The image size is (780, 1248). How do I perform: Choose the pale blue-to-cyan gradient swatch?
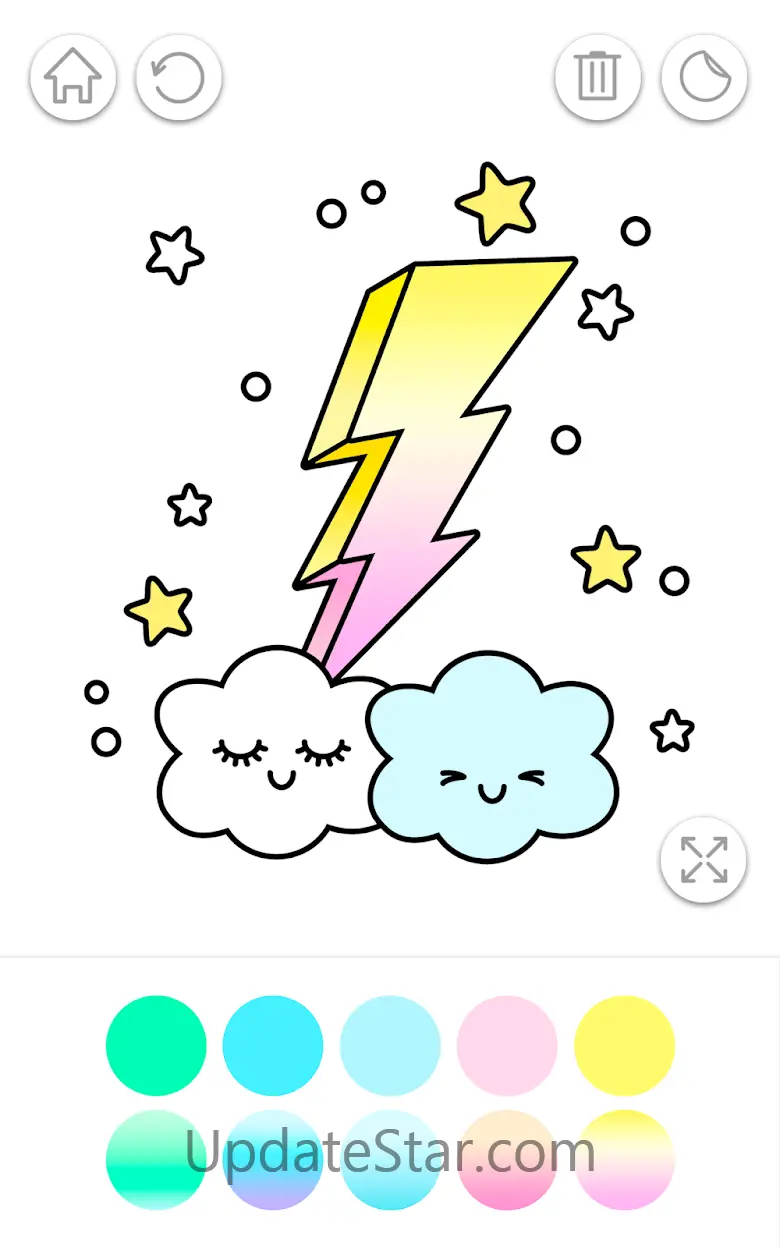point(390,1160)
